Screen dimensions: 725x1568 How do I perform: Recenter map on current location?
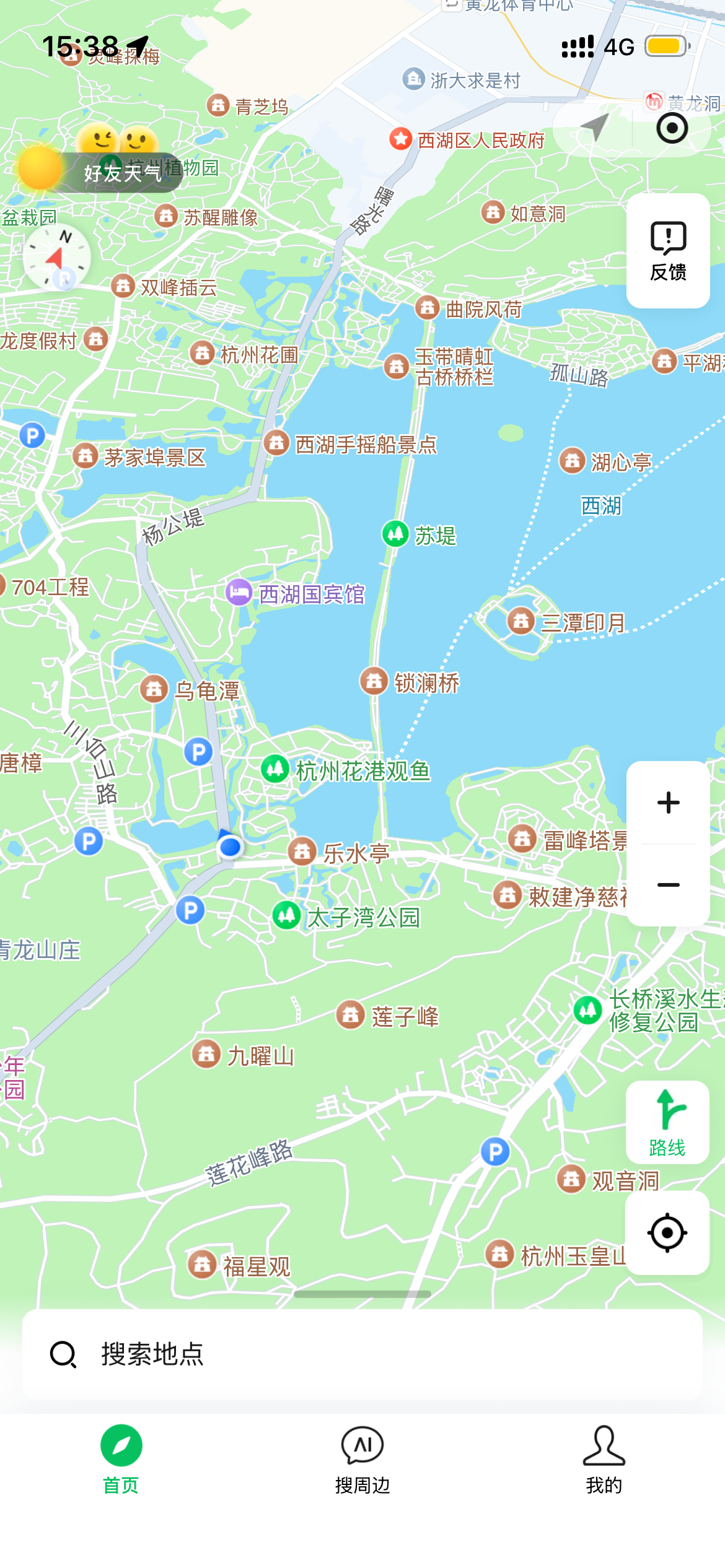coord(667,1233)
